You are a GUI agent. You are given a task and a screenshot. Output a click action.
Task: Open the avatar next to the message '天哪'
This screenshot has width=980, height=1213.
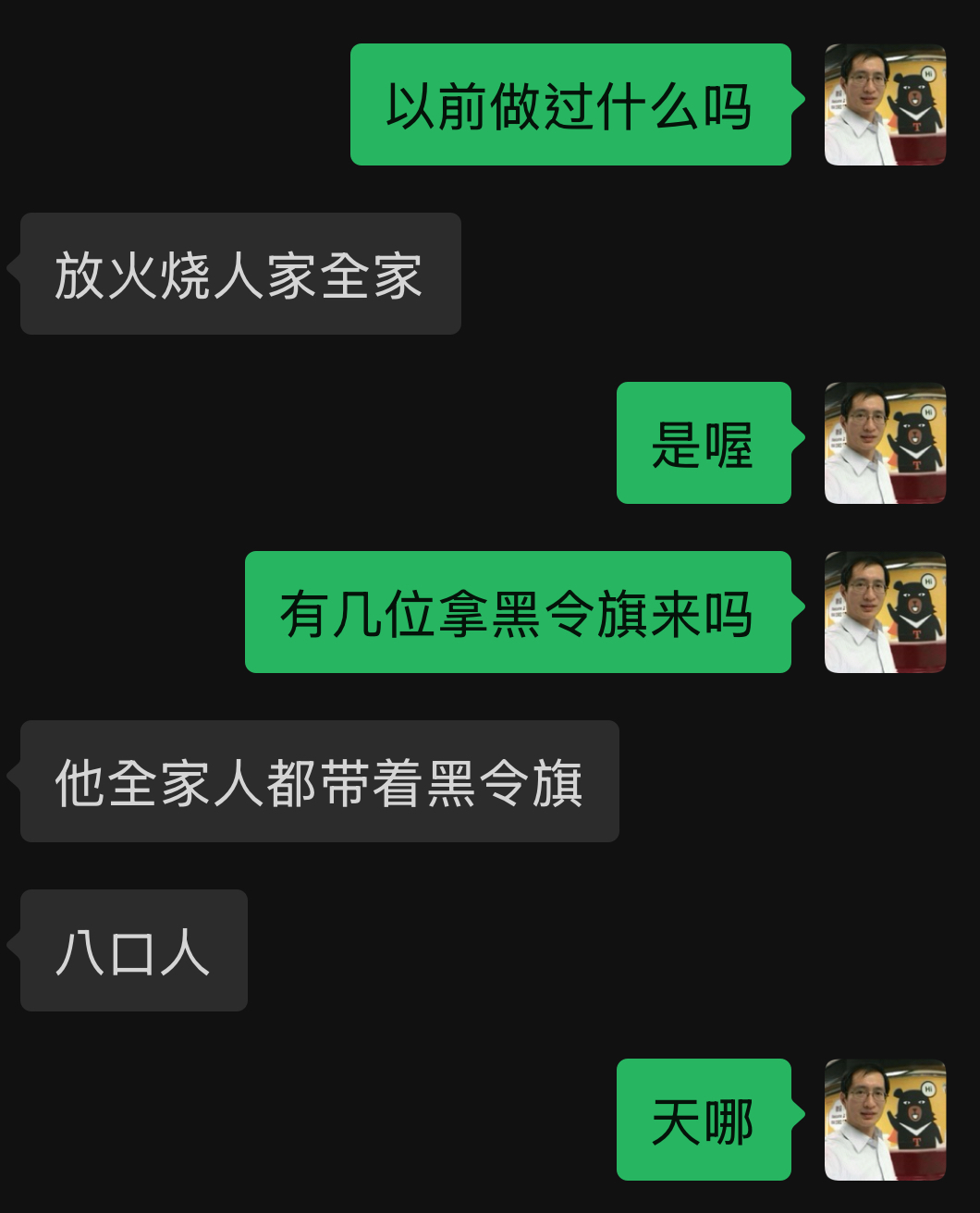pos(885,1120)
